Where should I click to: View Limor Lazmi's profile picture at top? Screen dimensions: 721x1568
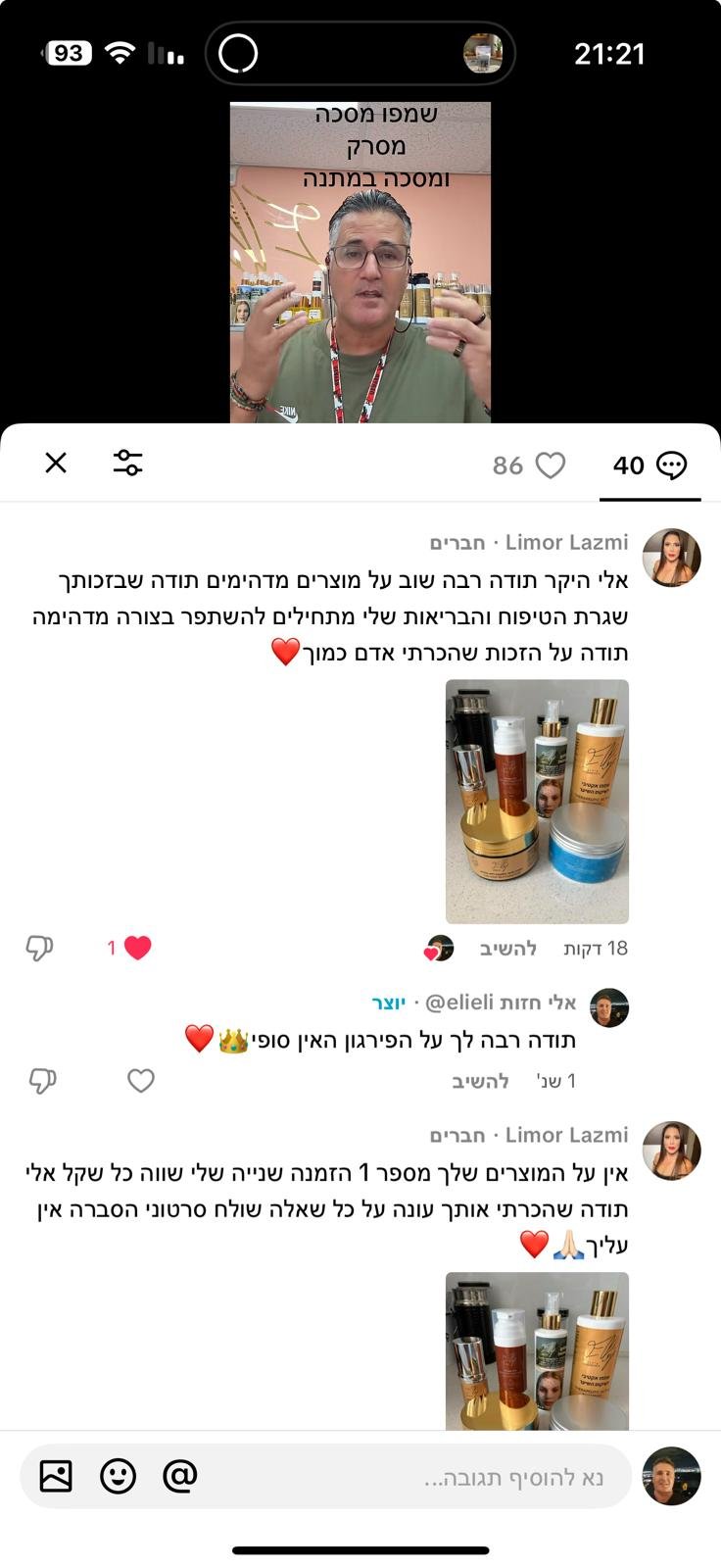(x=671, y=558)
